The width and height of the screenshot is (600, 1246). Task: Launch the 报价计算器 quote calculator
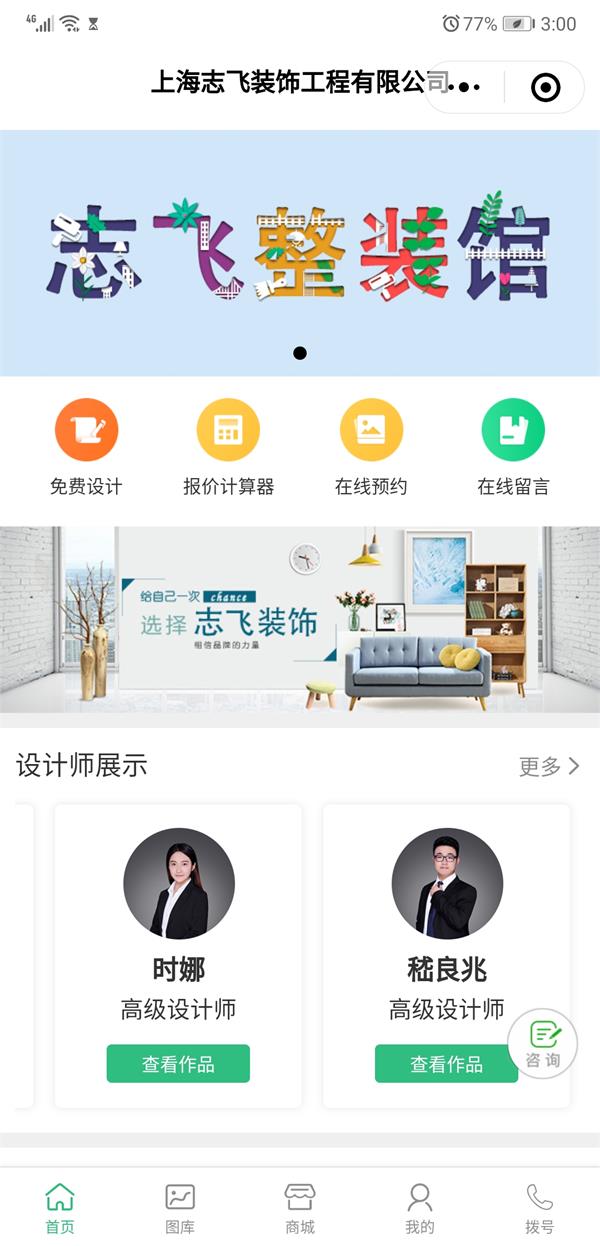(228, 430)
